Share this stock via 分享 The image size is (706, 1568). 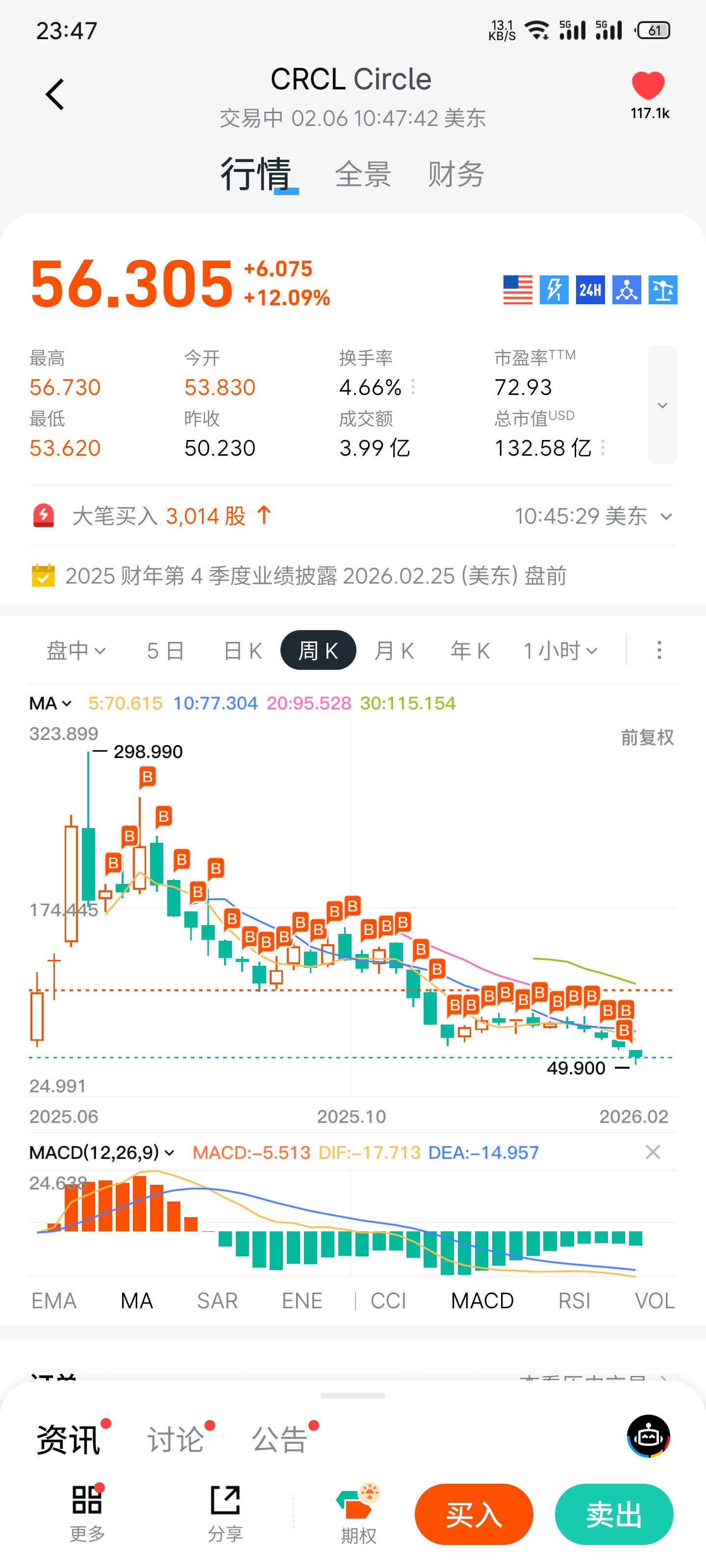pos(226,1514)
